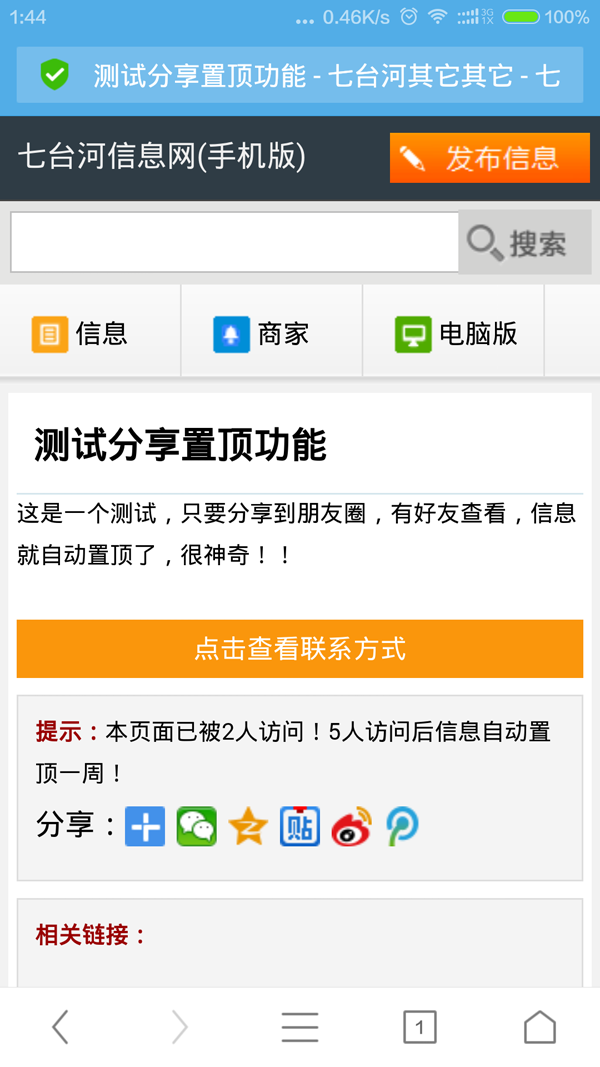Image resolution: width=600 pixels, height=1067 pixels.
Task: Go to the browser home page
Action: click(x=540, y=1027)
